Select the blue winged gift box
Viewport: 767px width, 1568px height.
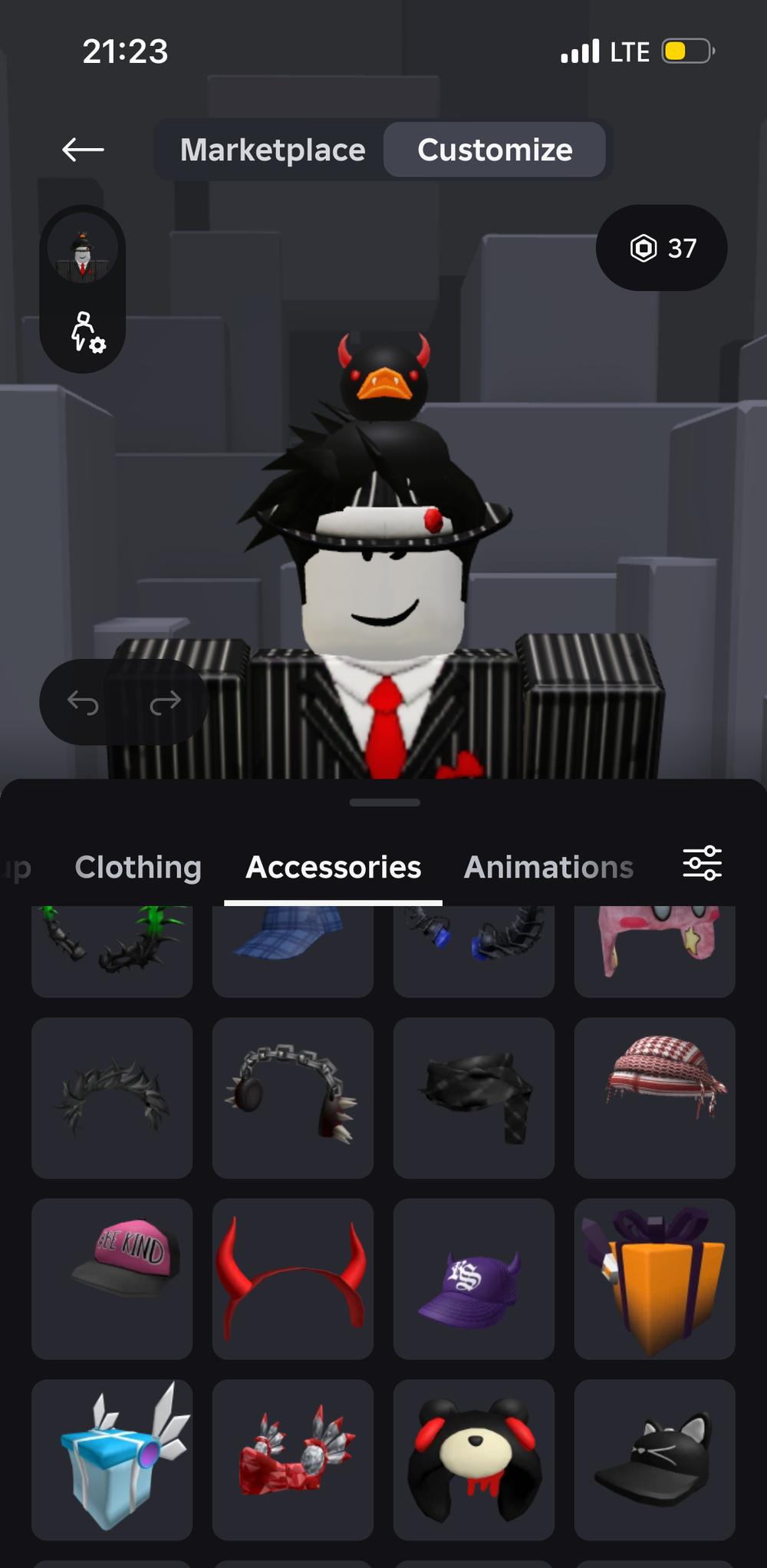click(x=112, y=1460)
